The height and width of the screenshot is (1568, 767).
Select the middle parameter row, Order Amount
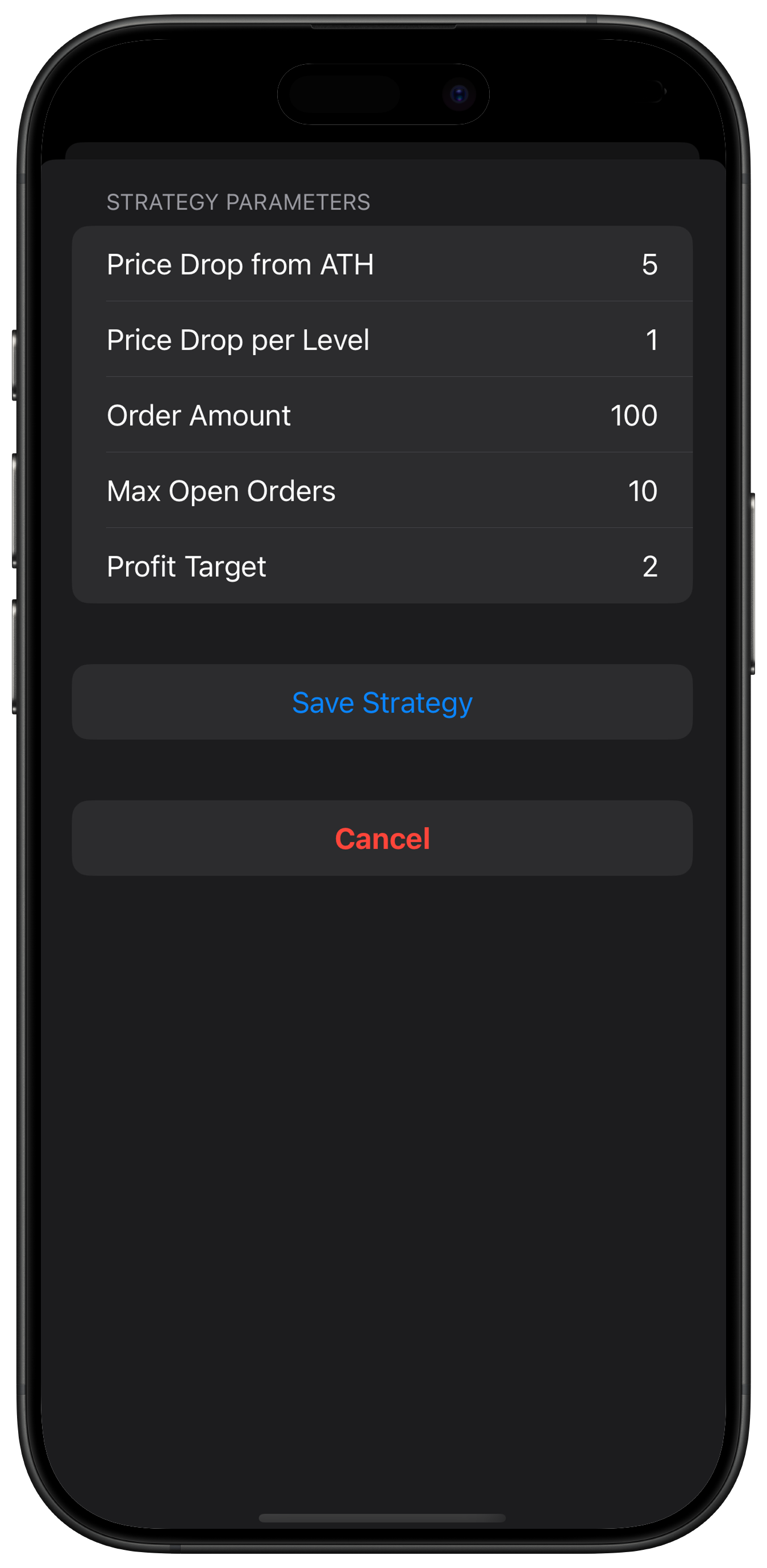[382, 416]
